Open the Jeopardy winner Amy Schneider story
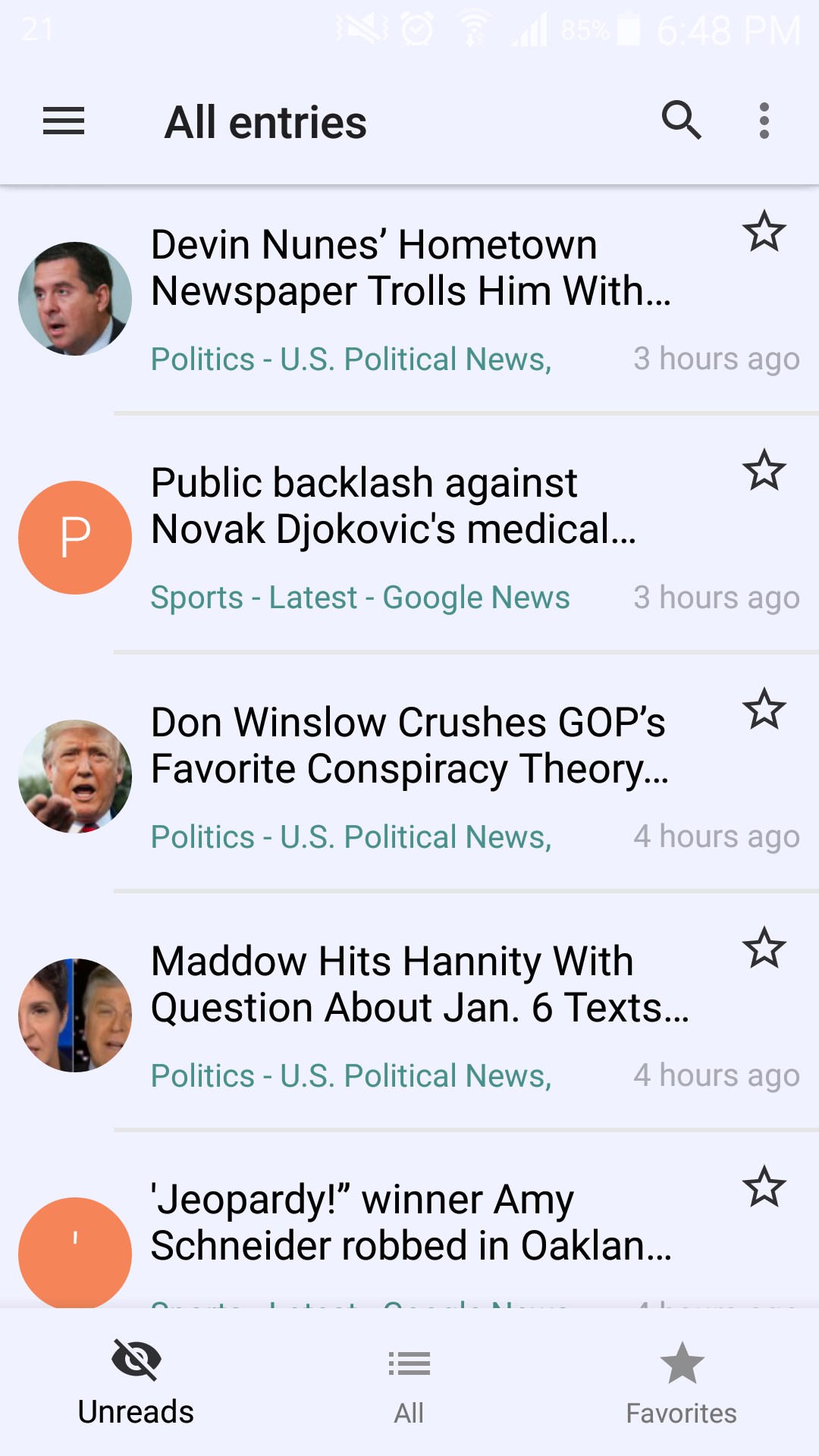Viewport: 819px width, 1456px height. (411, 1222)
